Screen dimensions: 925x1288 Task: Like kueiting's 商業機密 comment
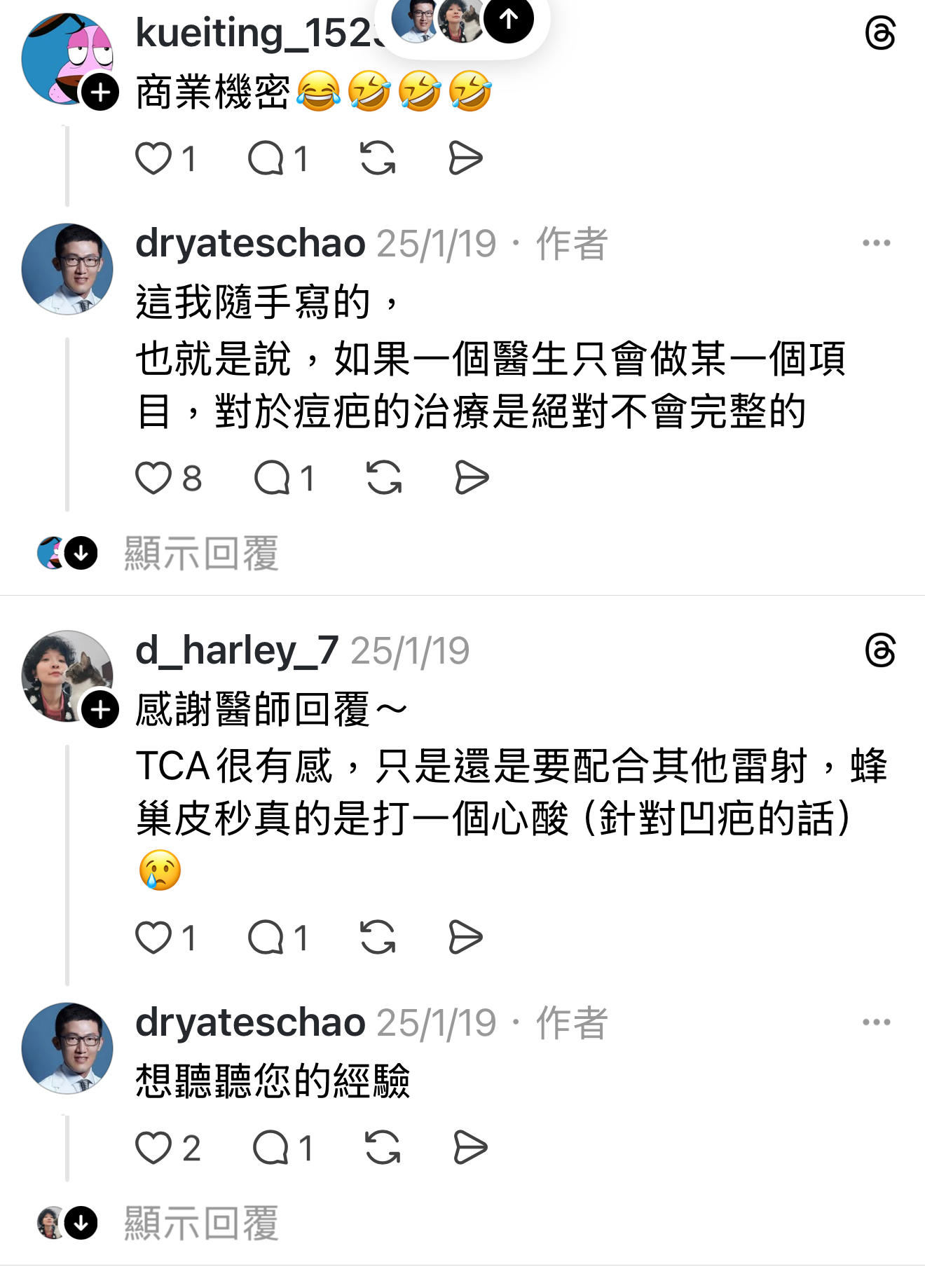[153, 158]
